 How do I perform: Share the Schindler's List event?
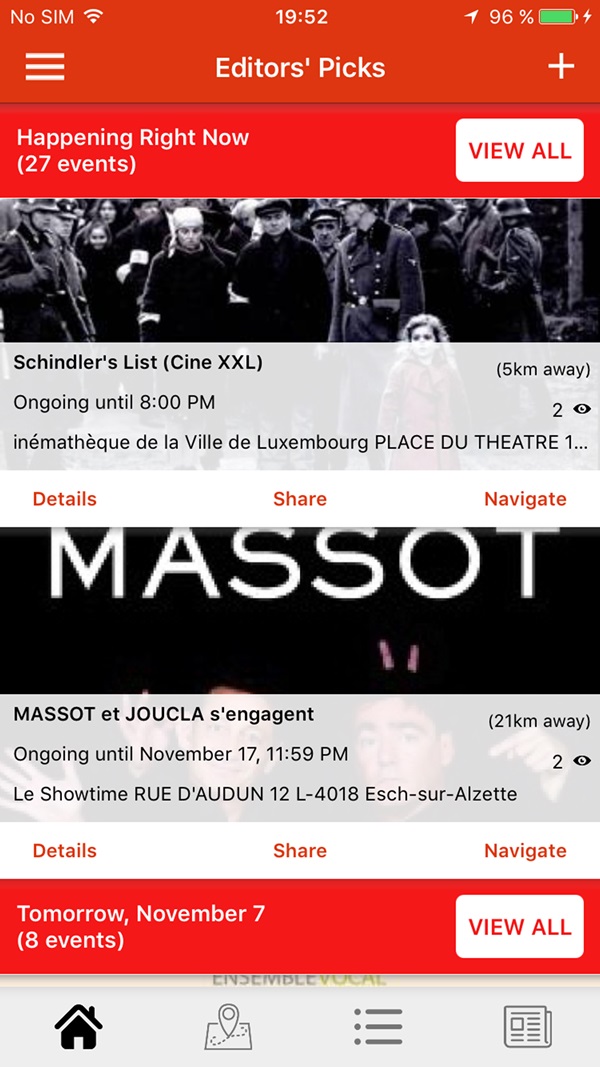pos(300,499)
